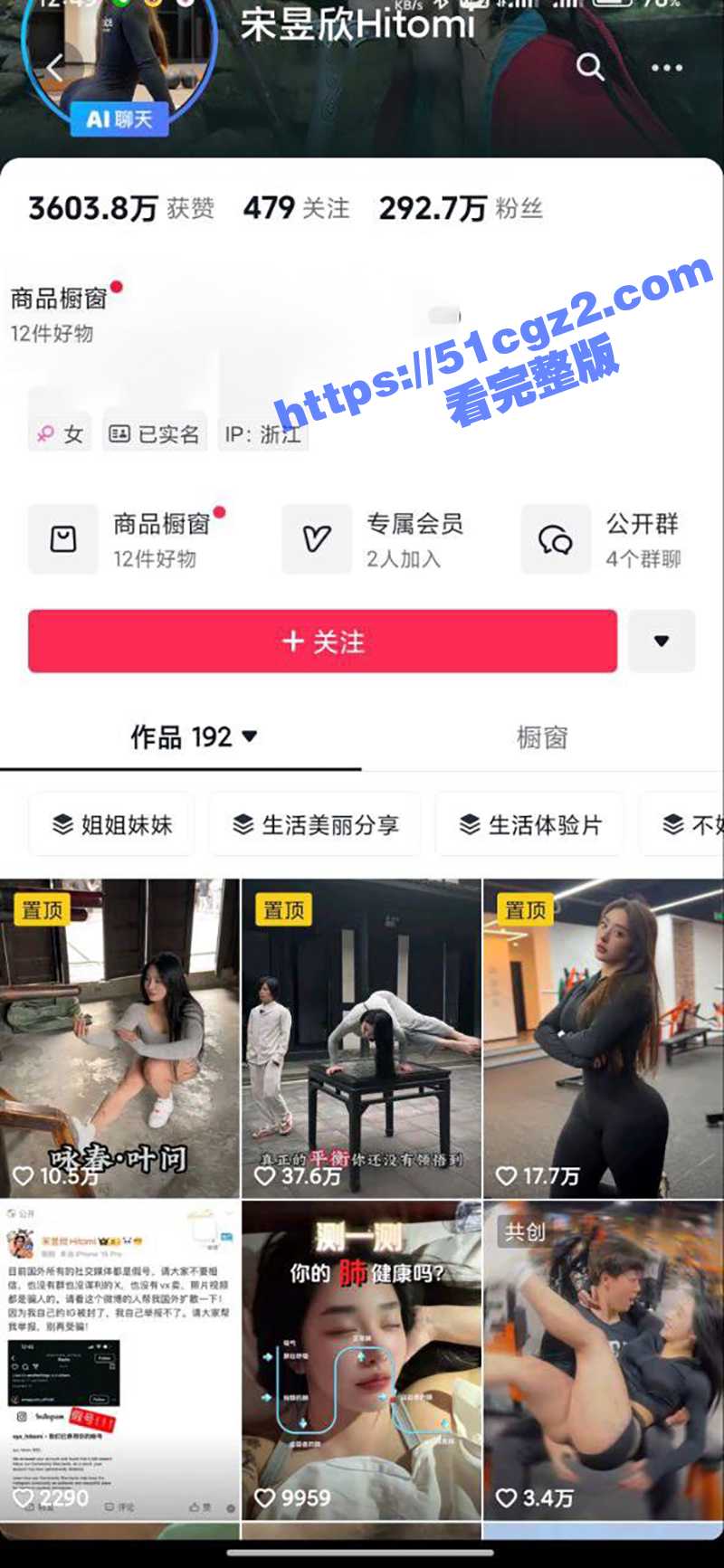
Task: Tap the stacked-layers icon on 姐姐妹妹 chip
Action: tap(62, 824)
